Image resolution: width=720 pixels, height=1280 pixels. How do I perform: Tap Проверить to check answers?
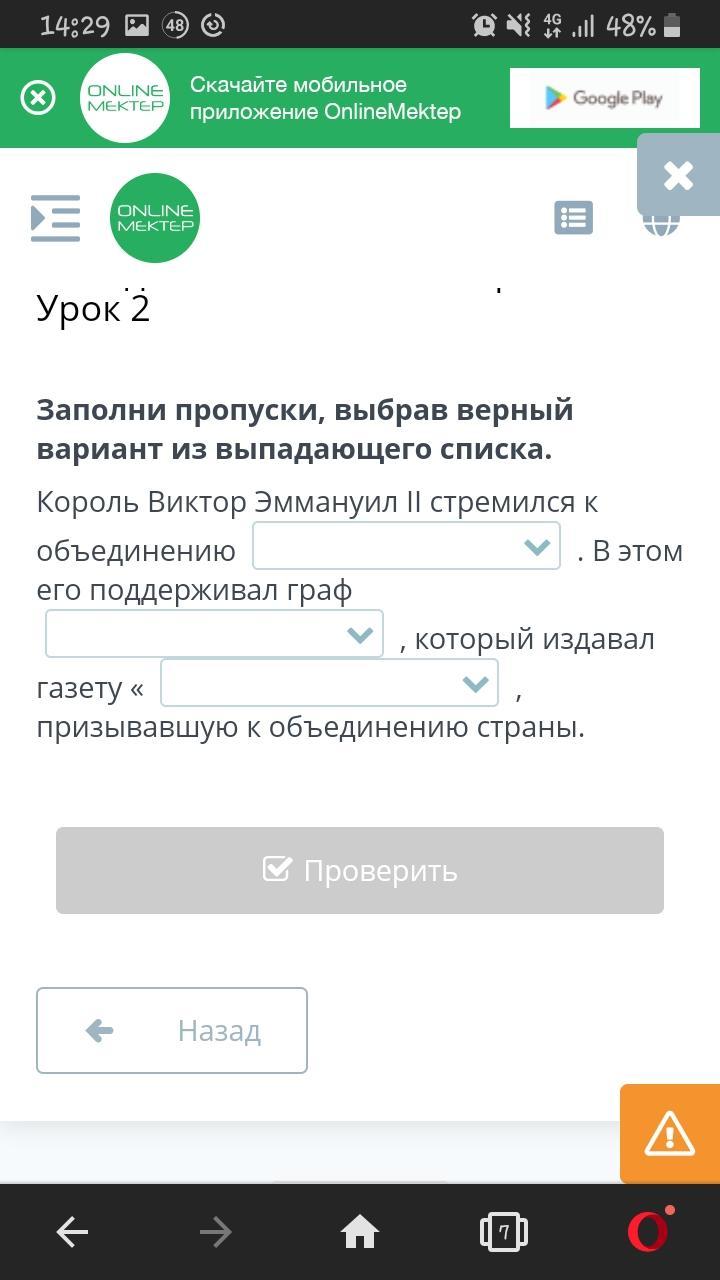(x=360, y=870)
